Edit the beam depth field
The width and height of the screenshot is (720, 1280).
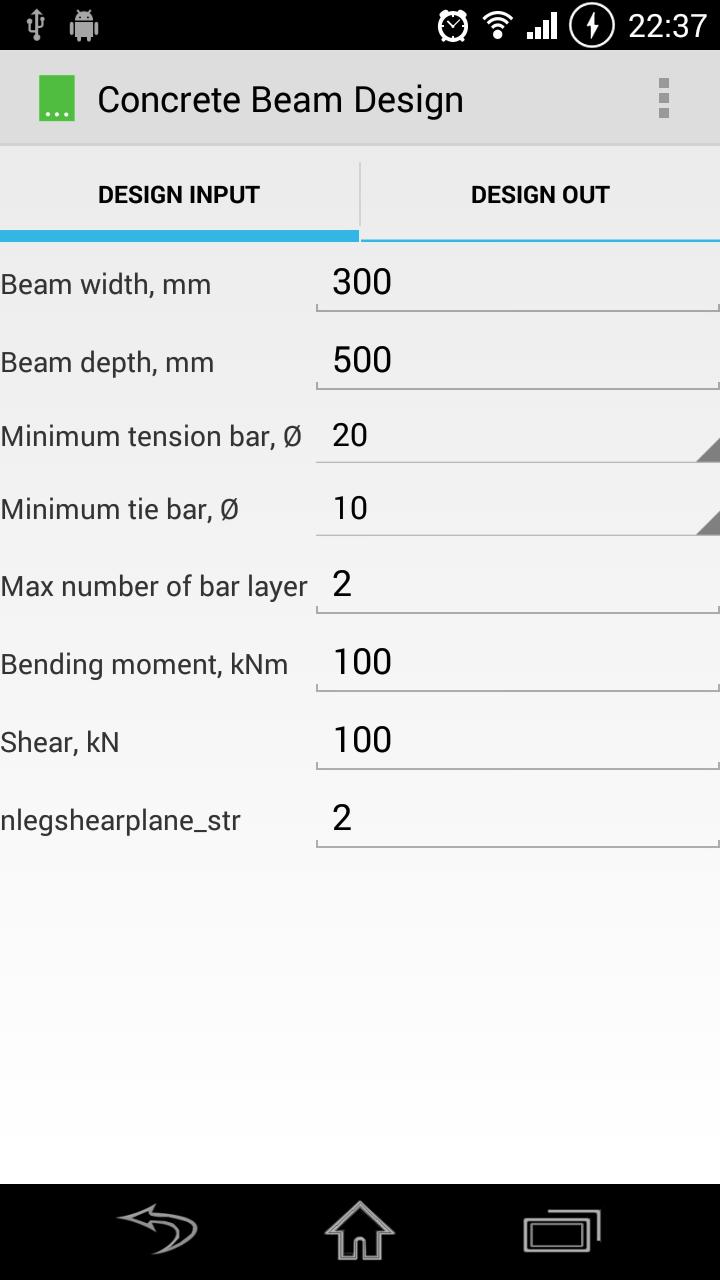516,361
